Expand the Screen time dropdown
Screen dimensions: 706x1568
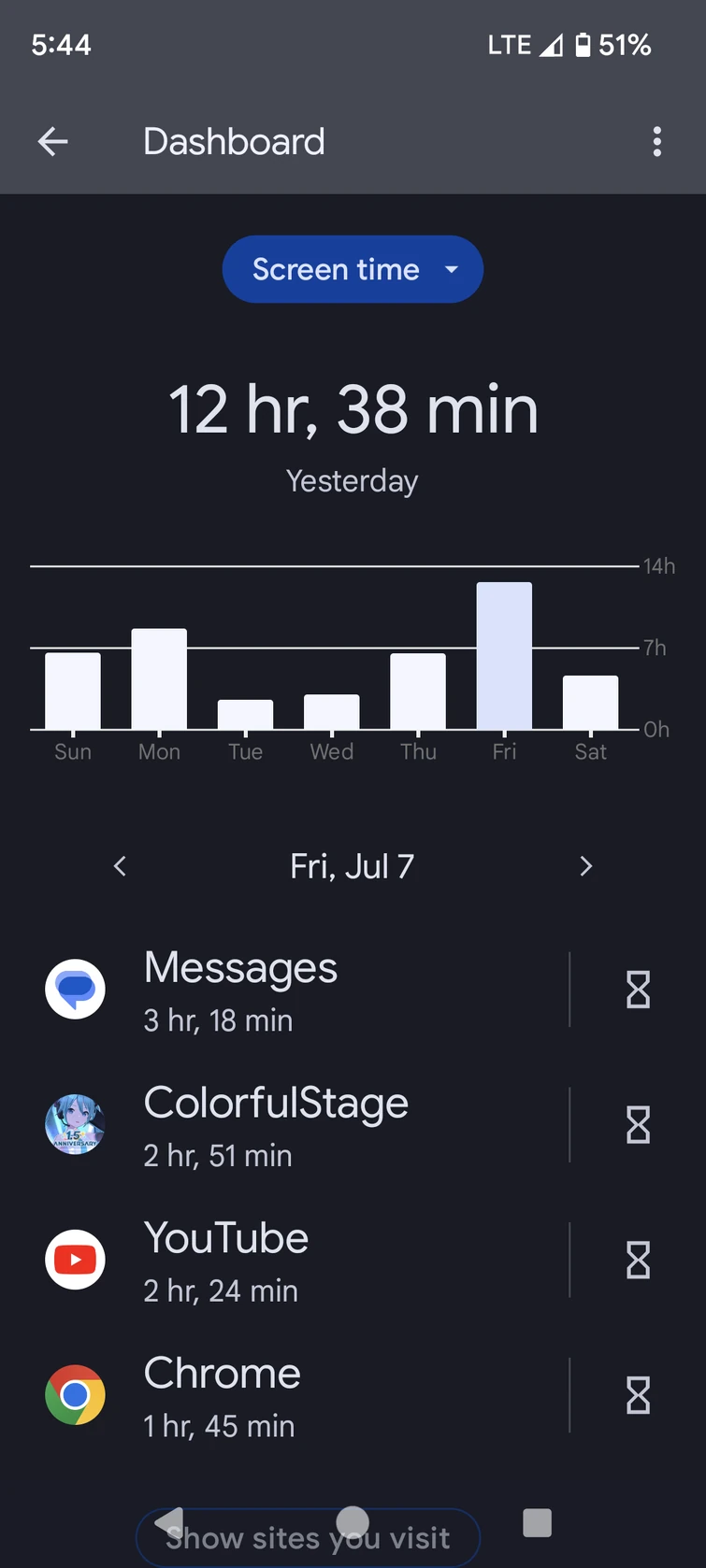pyautogui.click(x=353, y=269)
